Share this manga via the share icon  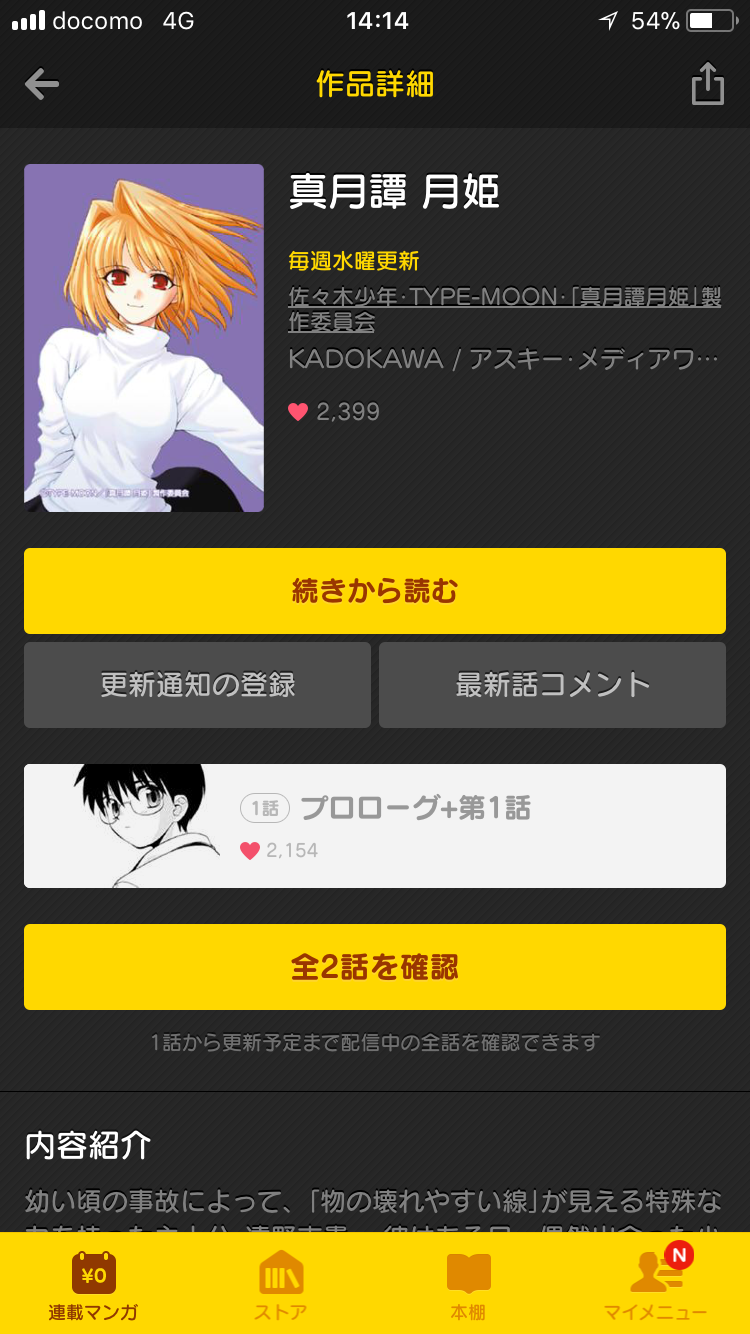pyautogui.click(x=707, y=84)
